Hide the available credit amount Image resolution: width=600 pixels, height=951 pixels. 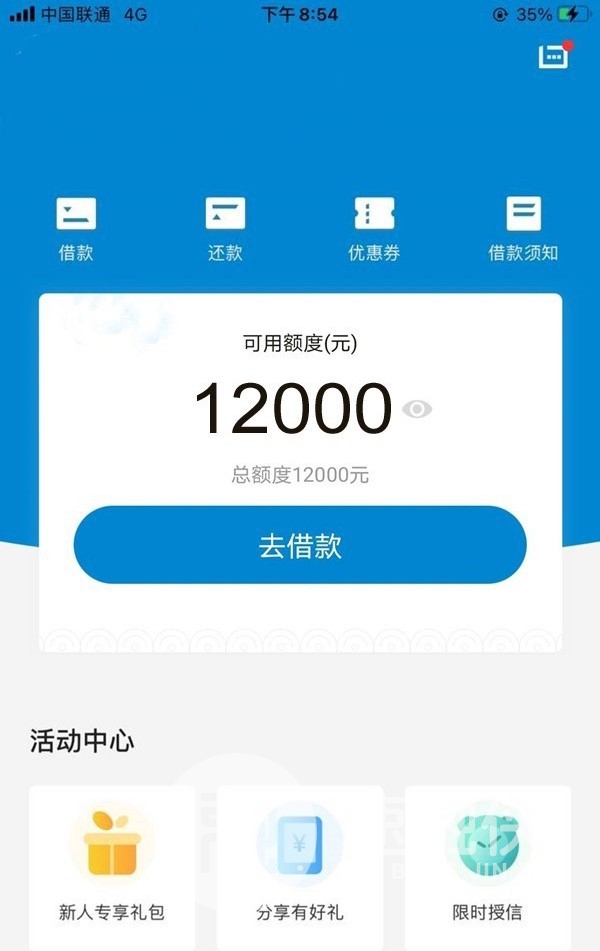point(417,409)
